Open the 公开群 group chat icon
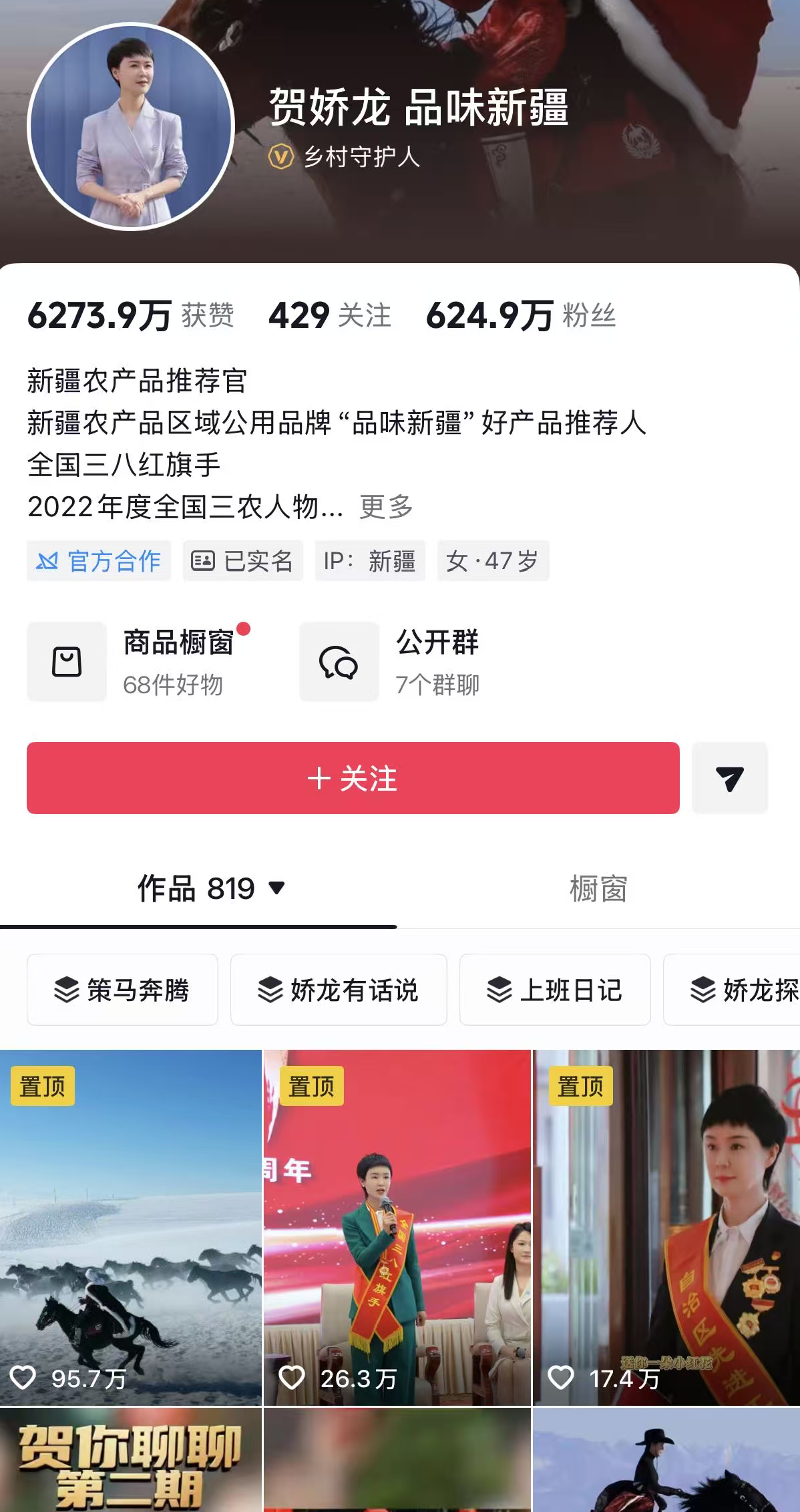The height and width of the screenshot is (1512, 800). tap(339, 660)
